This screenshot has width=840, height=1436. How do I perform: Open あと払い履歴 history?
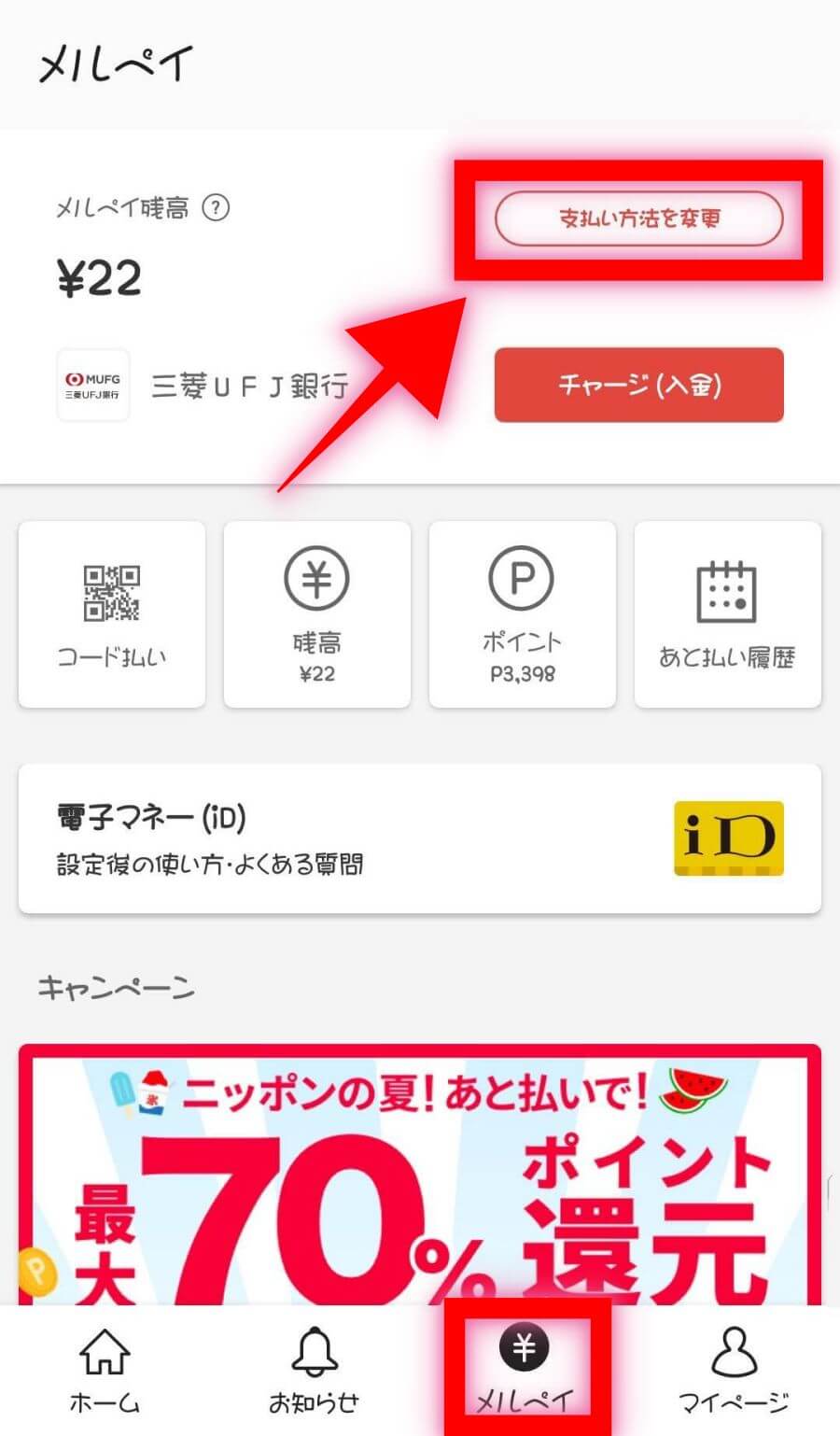point(728,614)
